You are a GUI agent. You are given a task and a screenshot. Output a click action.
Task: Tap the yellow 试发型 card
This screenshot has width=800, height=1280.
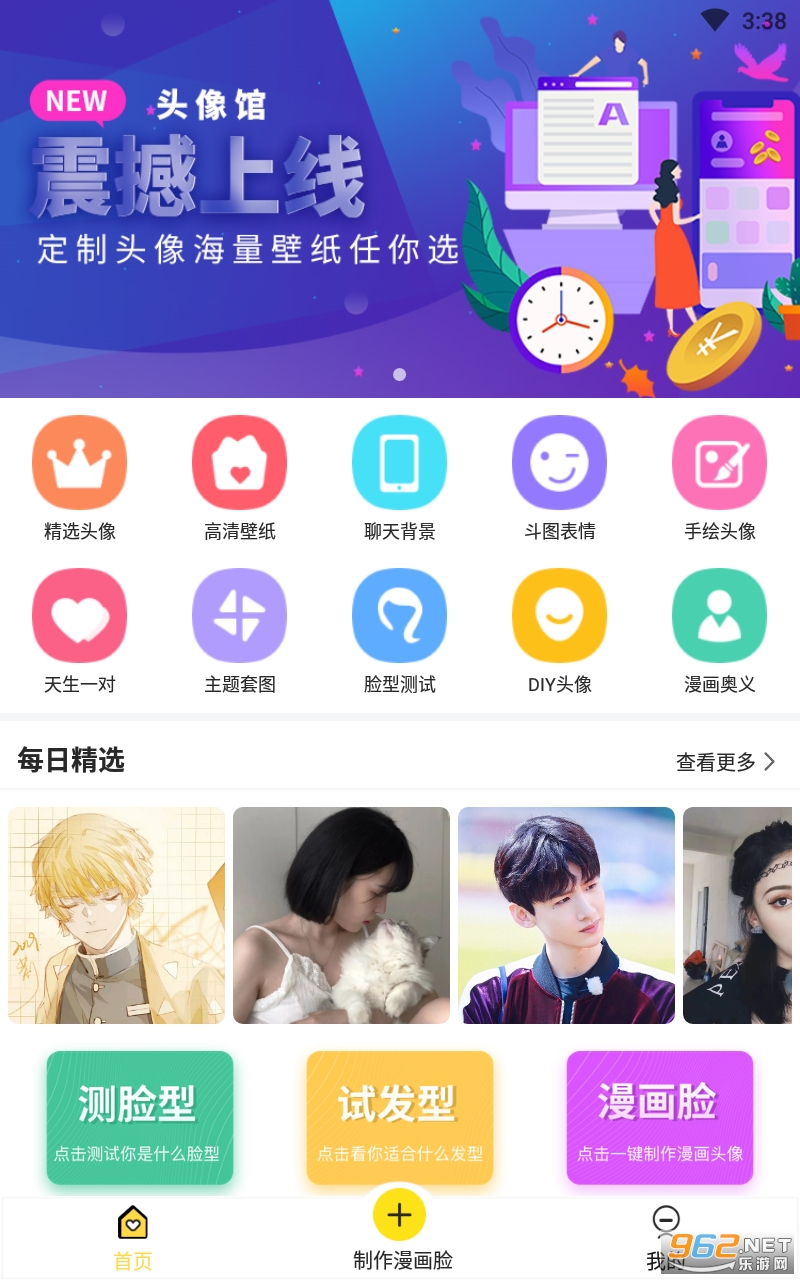coord(400,1118)
